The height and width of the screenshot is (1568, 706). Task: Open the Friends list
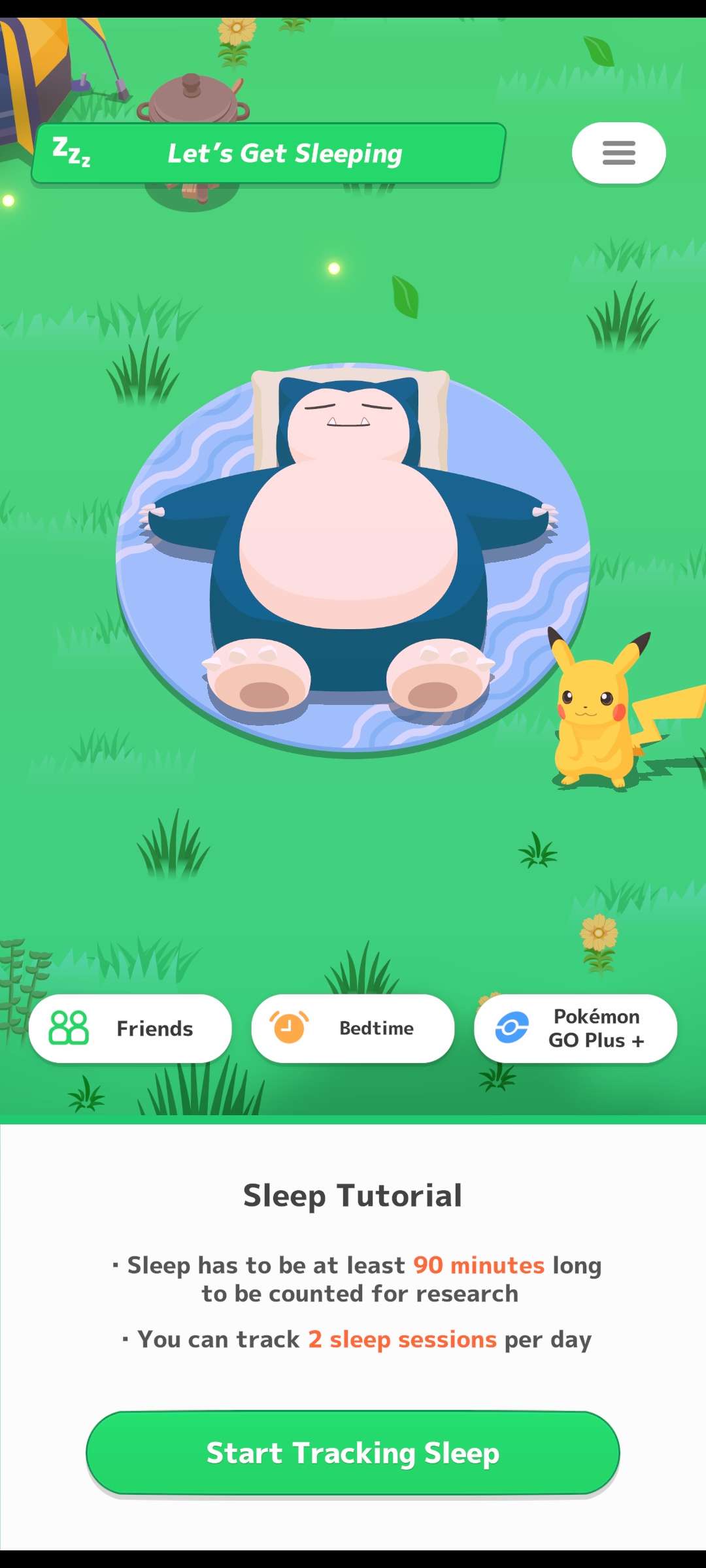[x=130, y=1028]
